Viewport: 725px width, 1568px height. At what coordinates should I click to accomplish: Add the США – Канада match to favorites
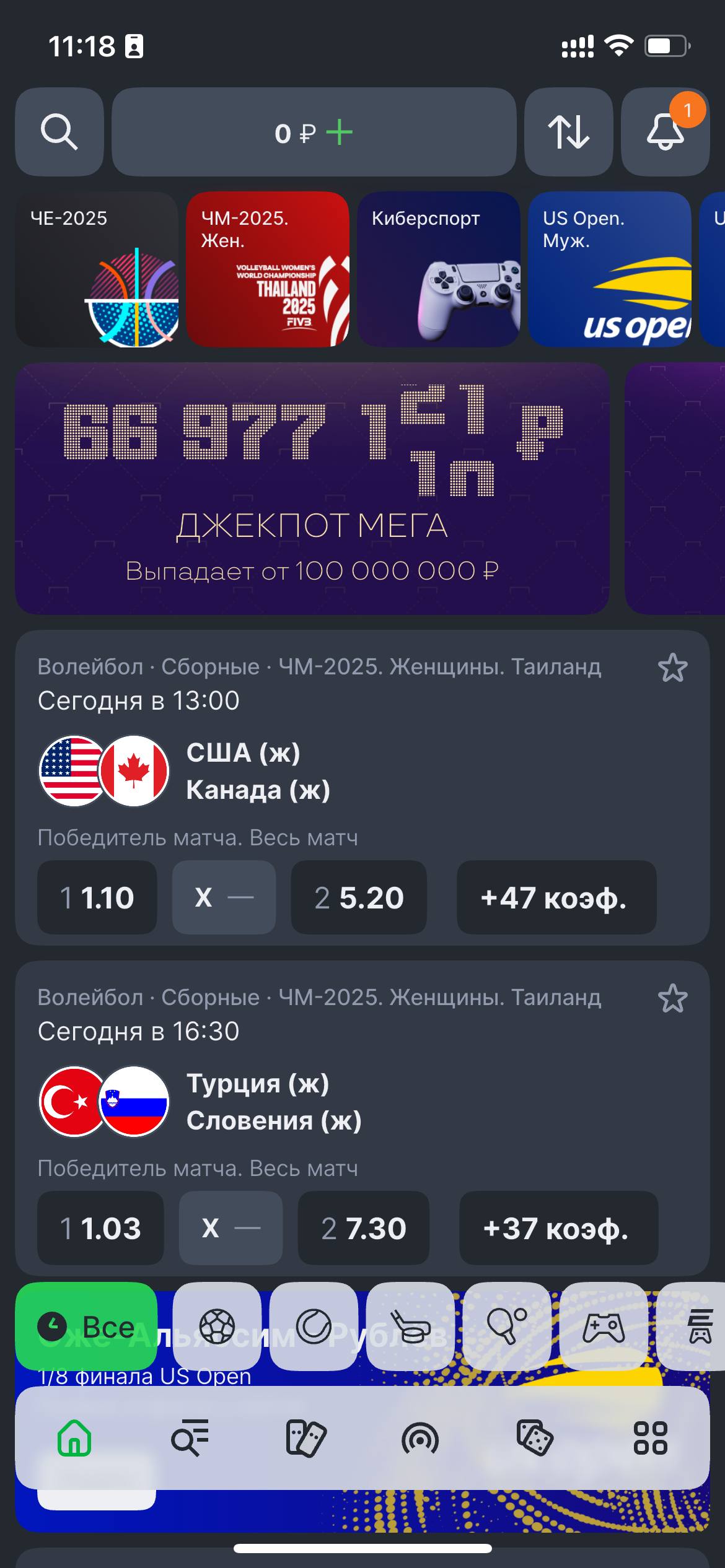point(672,668)
